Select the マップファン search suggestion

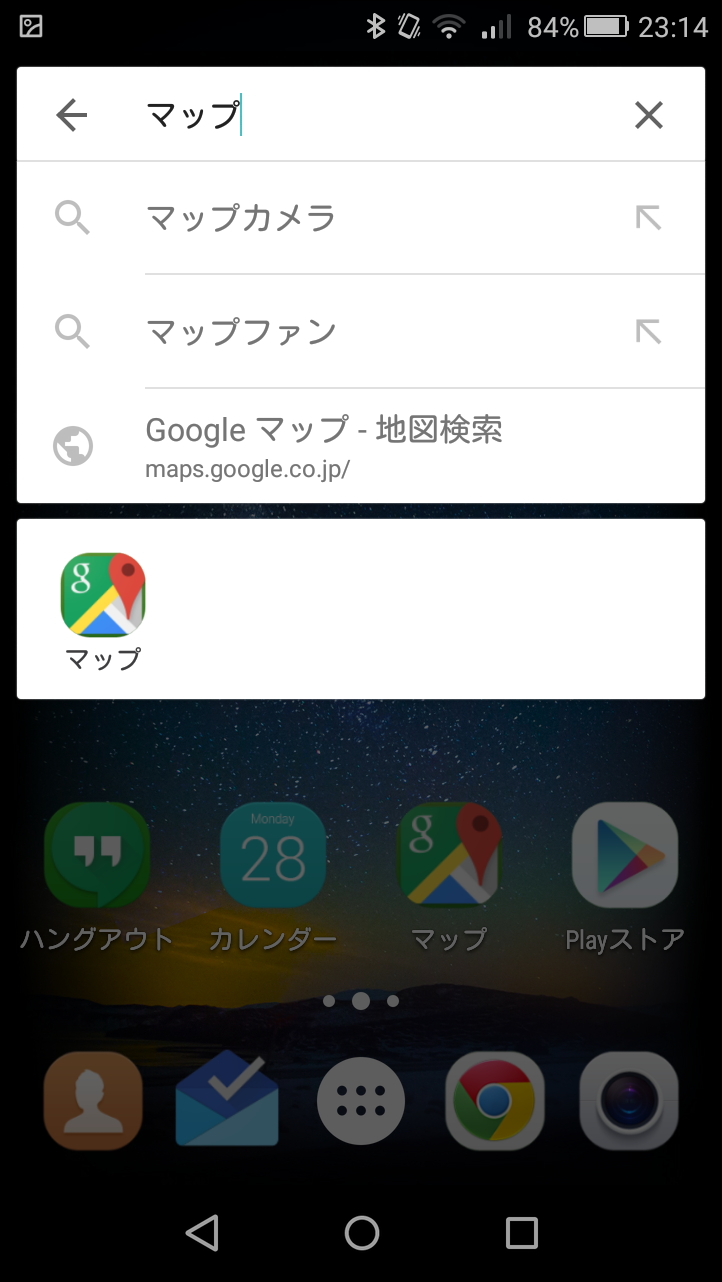300,331
